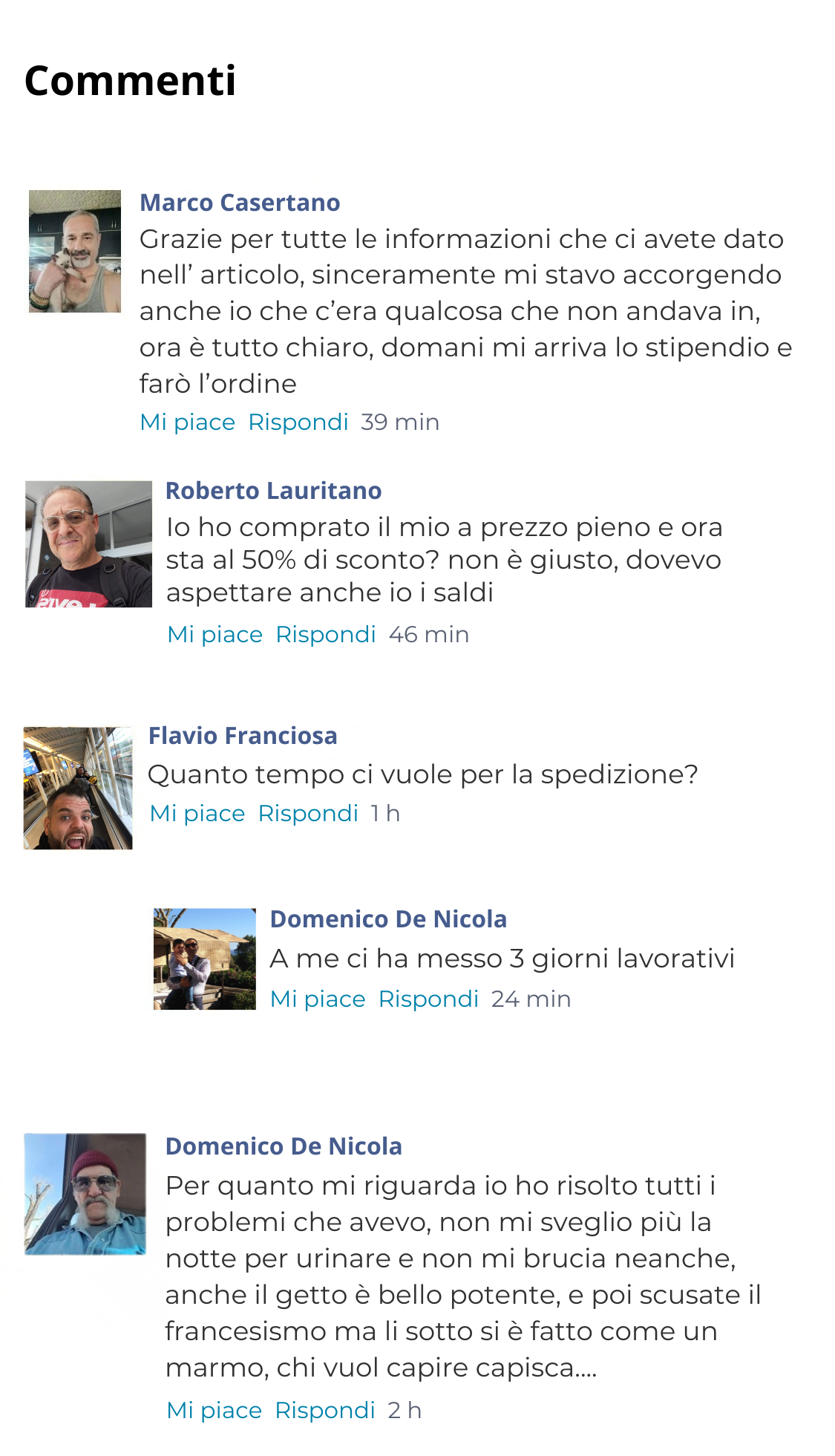Tap Rispondi under Roberto Lauritano's comment
835x1456 pixels.
pyautogui.click(x=325, y=634)
